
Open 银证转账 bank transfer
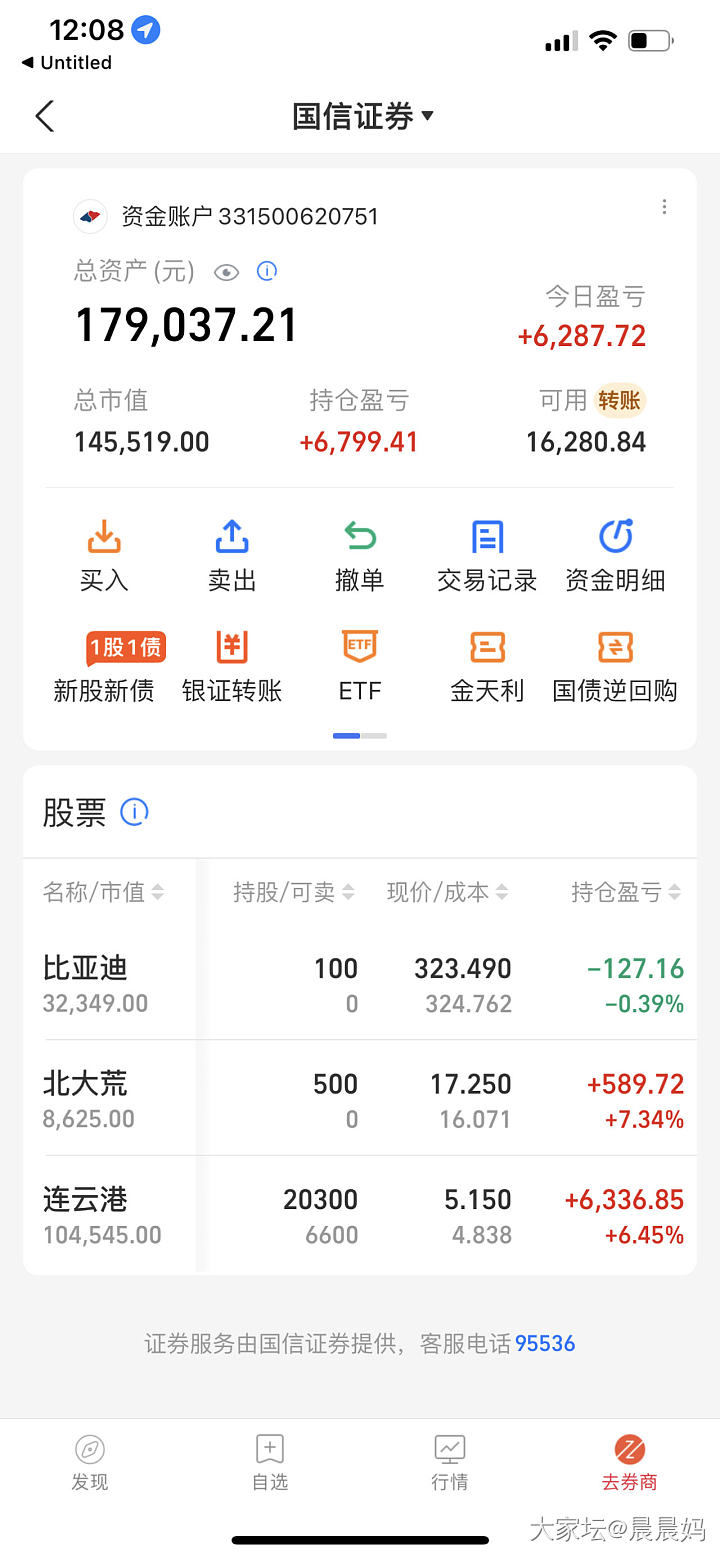pos(232,666)
